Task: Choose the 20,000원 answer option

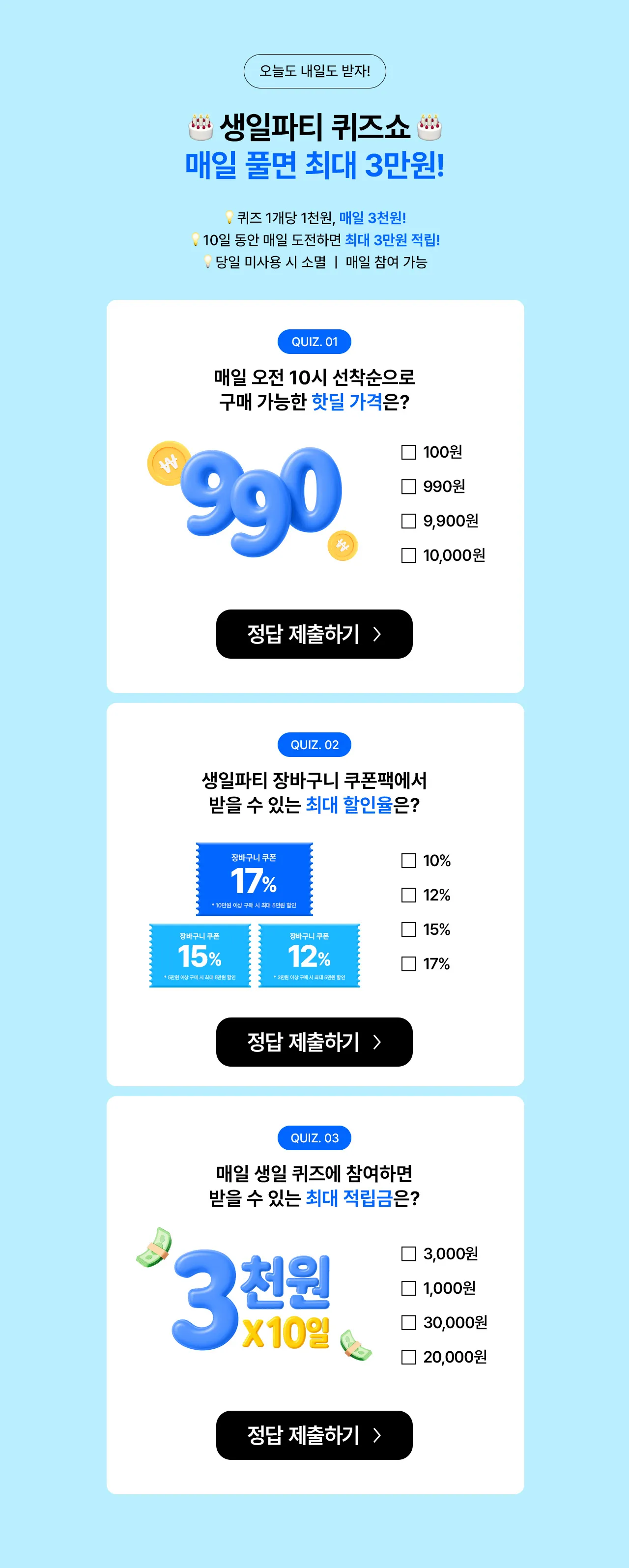Action: (x=409, y=1358)
